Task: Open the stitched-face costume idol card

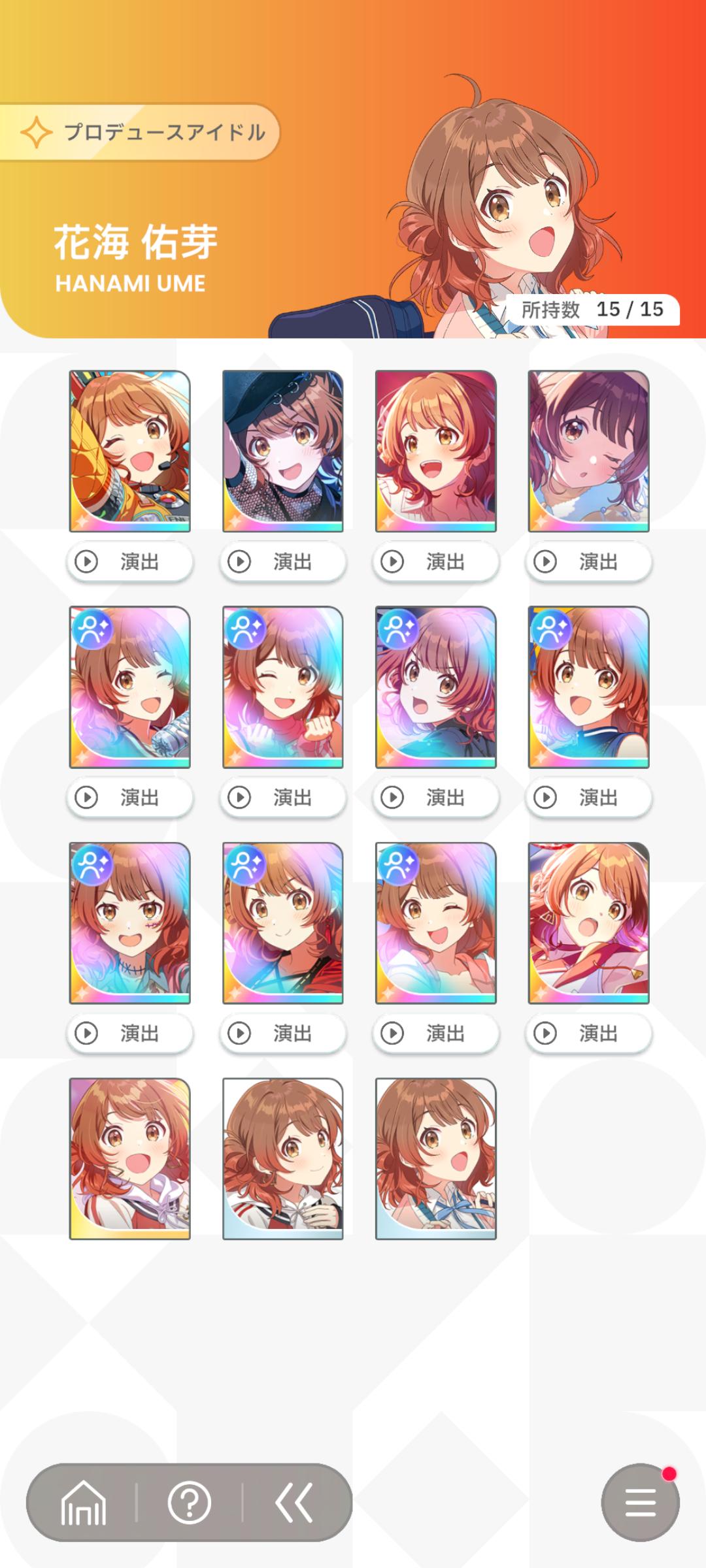Action: (129, 923)
